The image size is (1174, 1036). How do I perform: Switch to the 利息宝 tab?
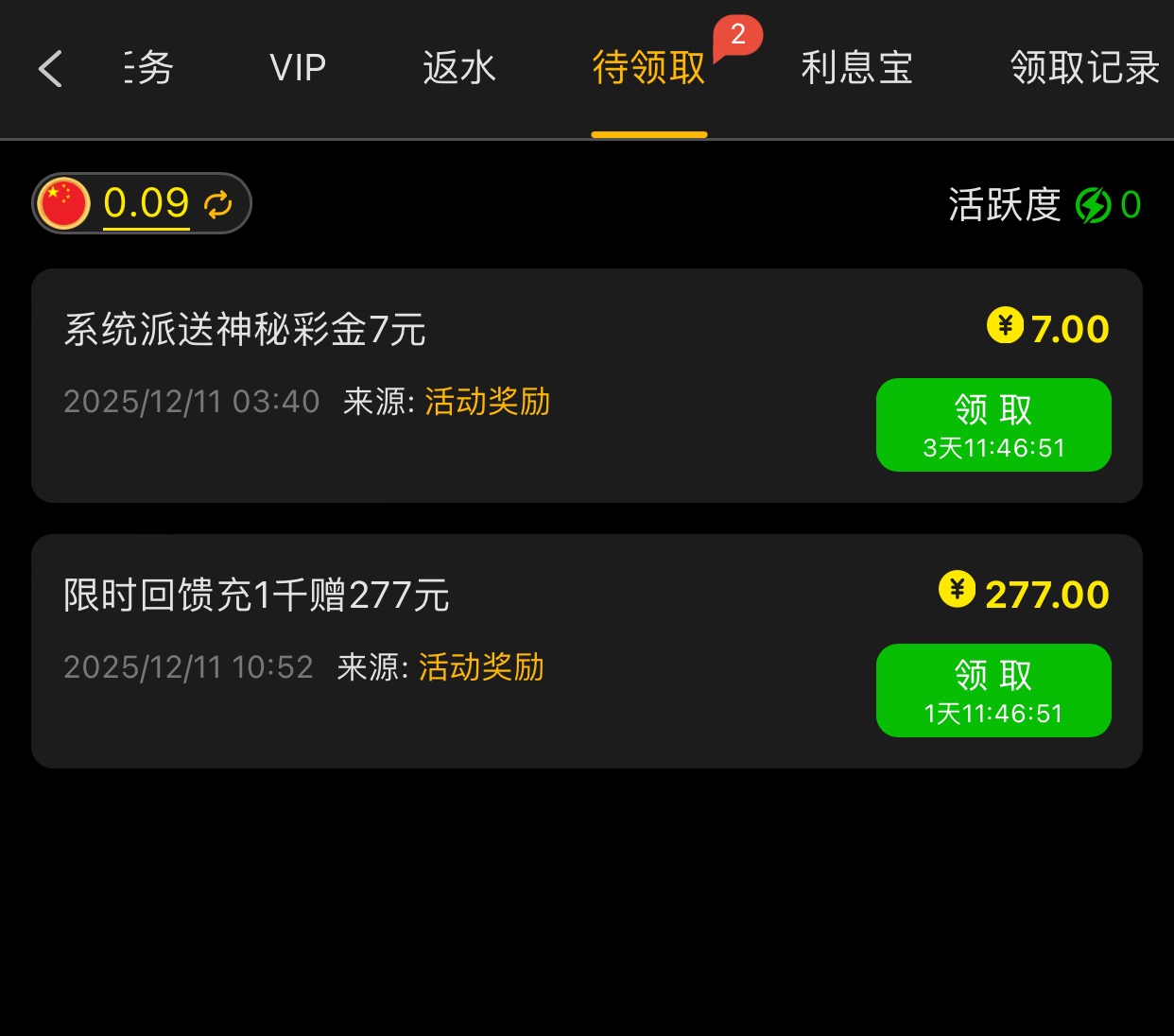pyautogui.click(x=856, y=68)
